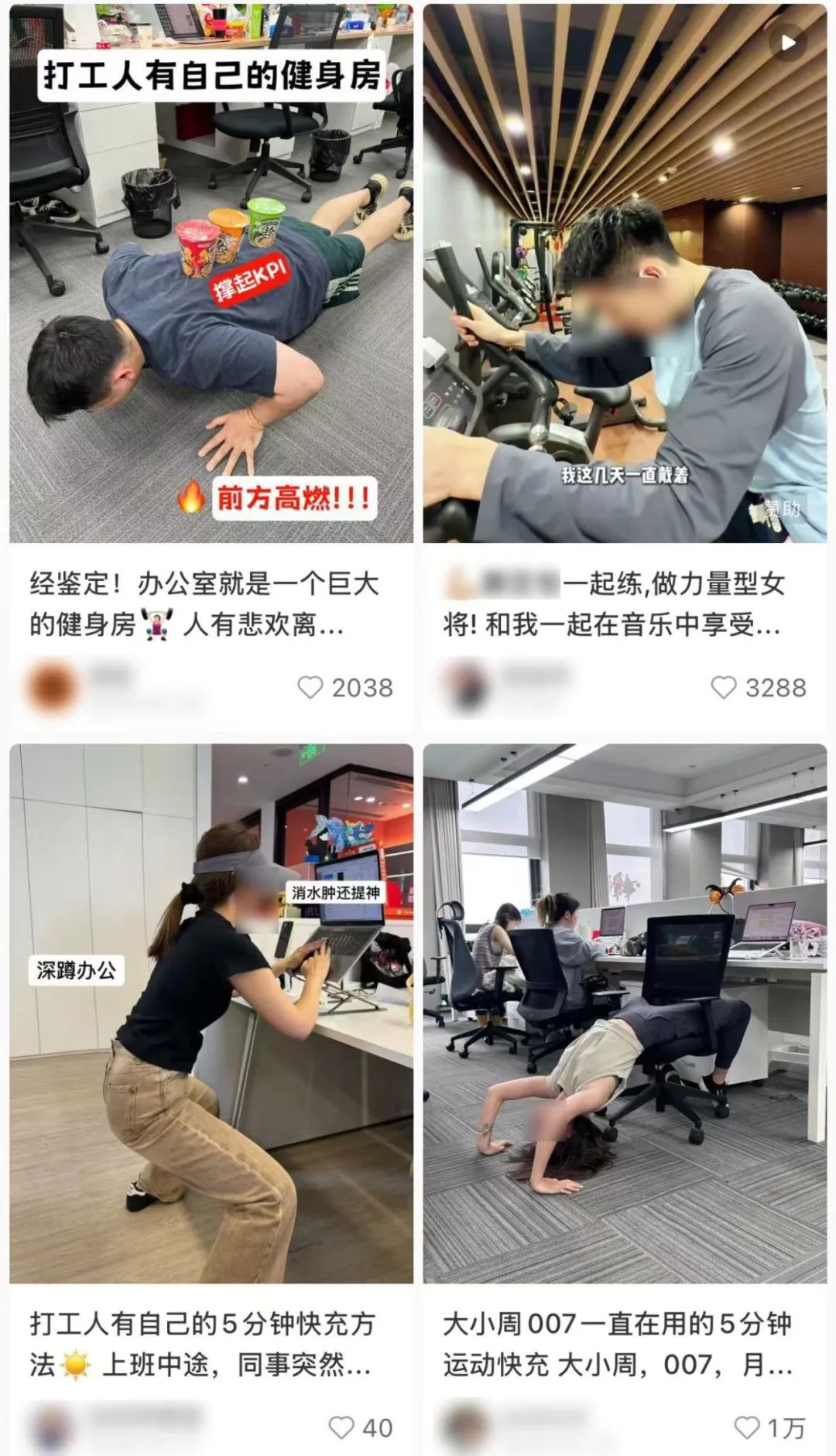
Task: Open author avatar under 经鉴定!办公室就是 post
Action: click(53, 687)
